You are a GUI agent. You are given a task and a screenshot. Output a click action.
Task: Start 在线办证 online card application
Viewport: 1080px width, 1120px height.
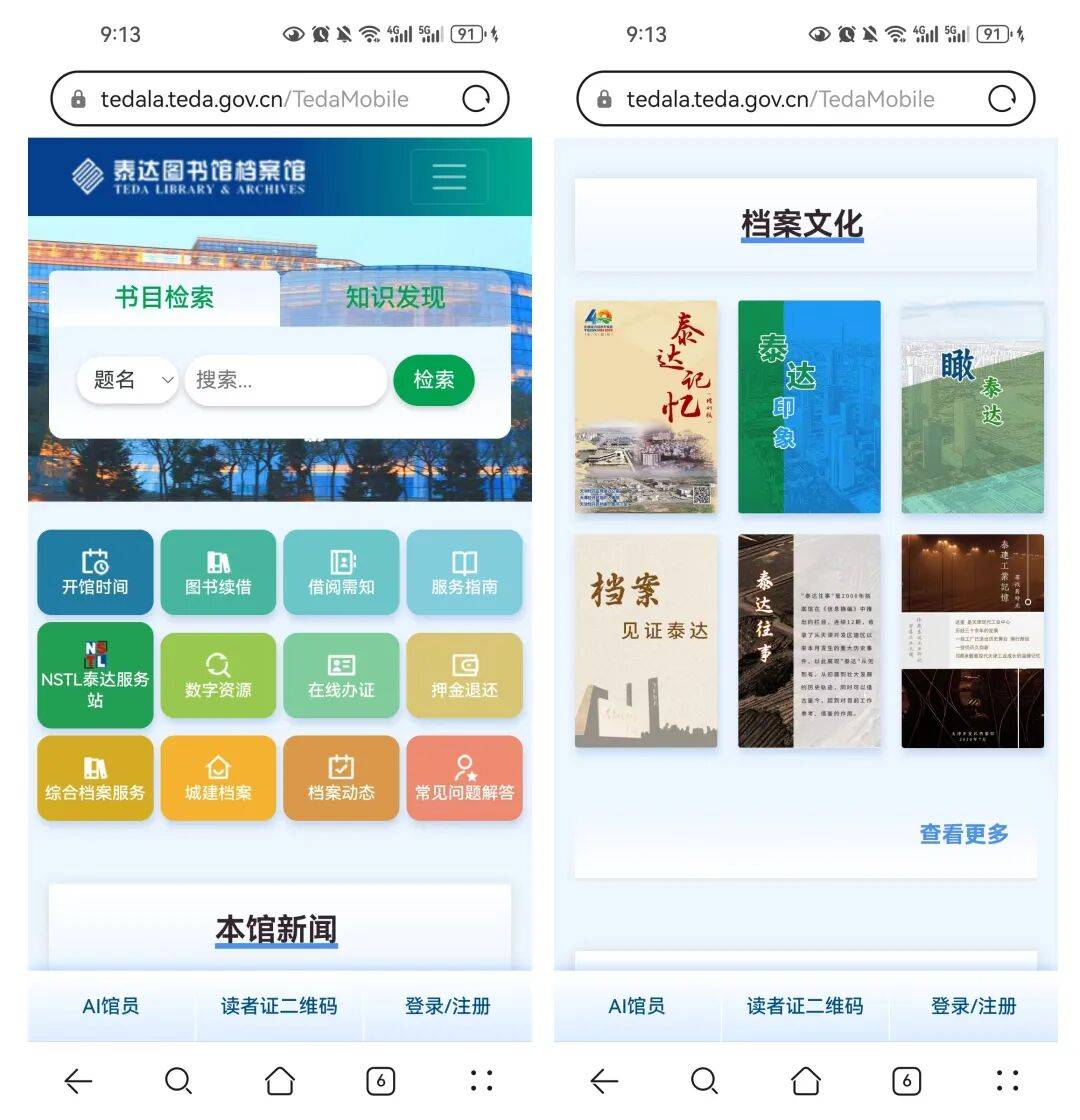click(x=341, y=675)
